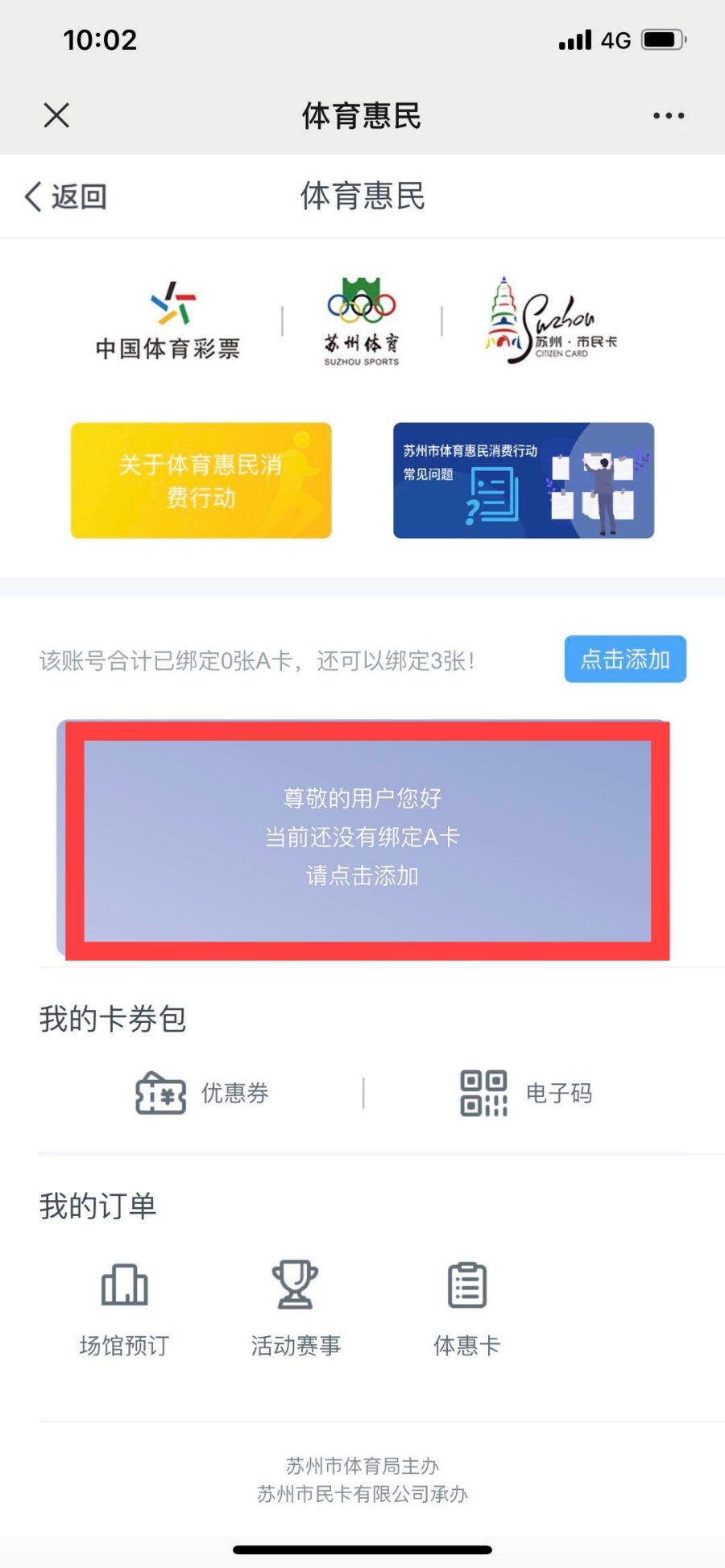The width and height of the screenshot is (725, 1568).
Task: Open the three-dot overflow menu
Action: pyautogui.click(x=669, y=116)
